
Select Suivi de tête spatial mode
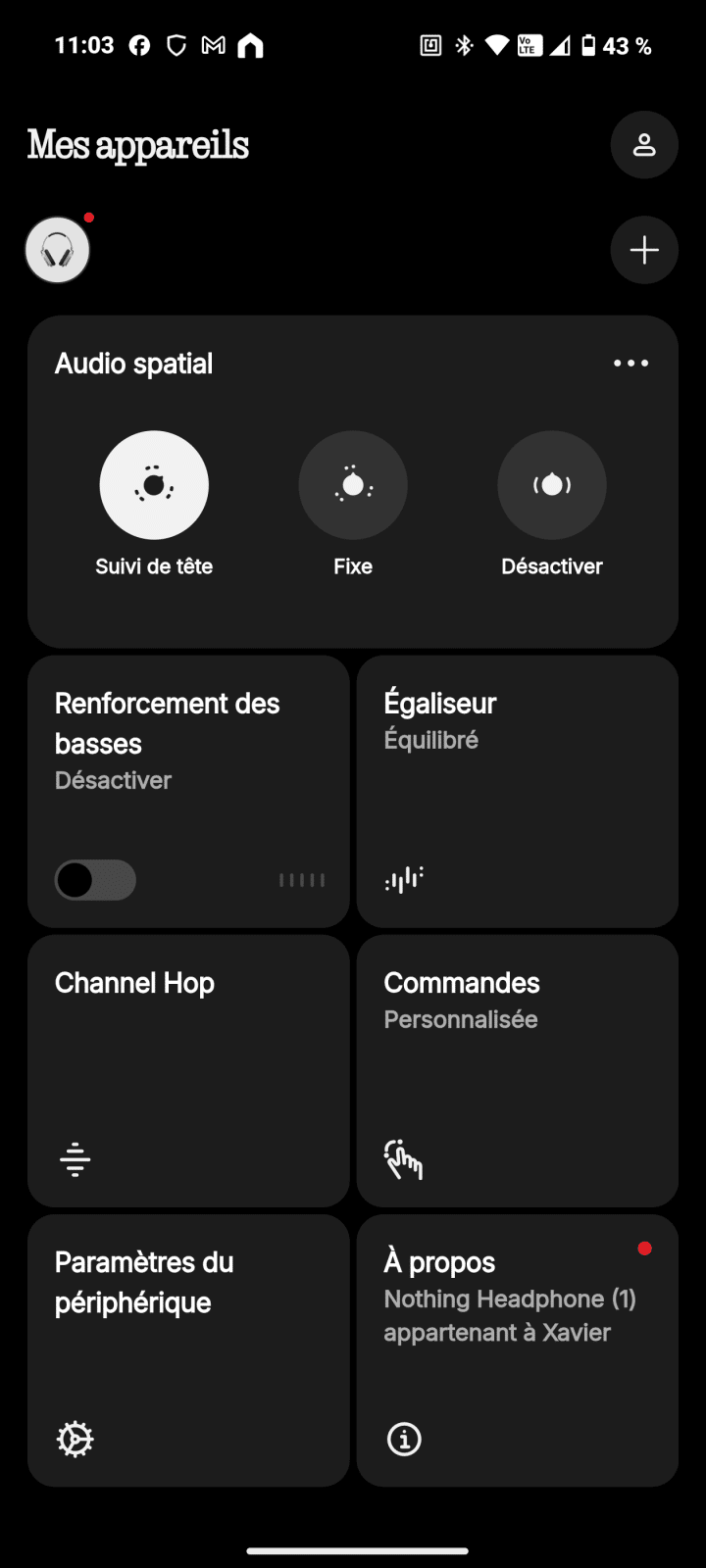point(154,485)
